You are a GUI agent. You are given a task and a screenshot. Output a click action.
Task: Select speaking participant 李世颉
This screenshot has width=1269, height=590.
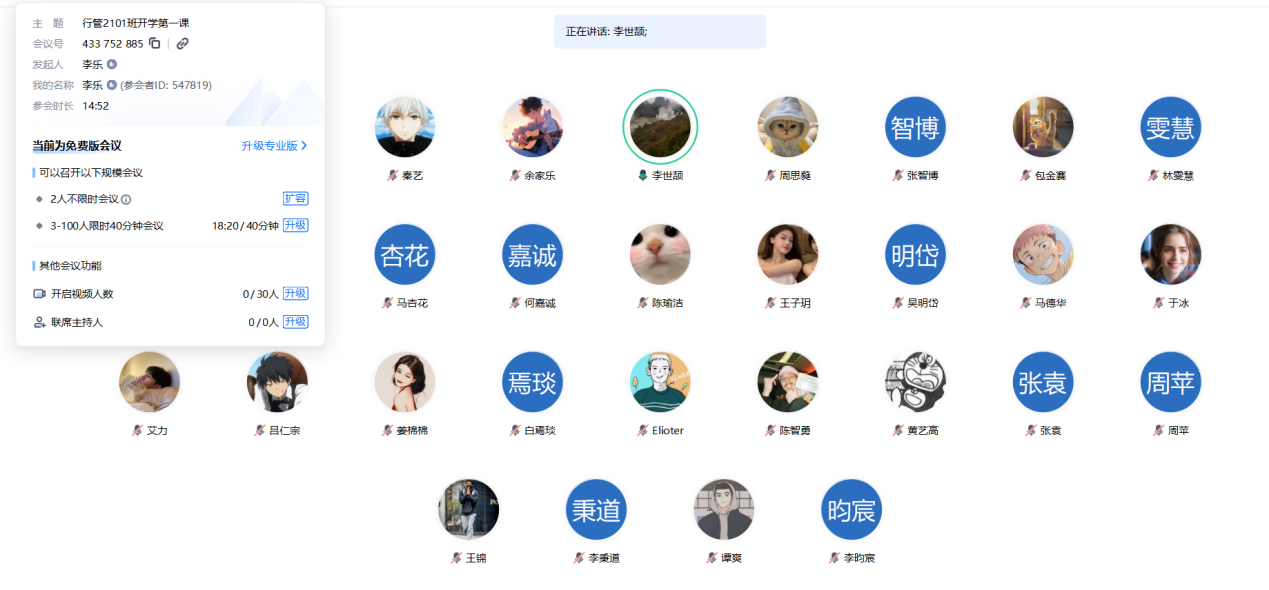click(x=660, y=127)
